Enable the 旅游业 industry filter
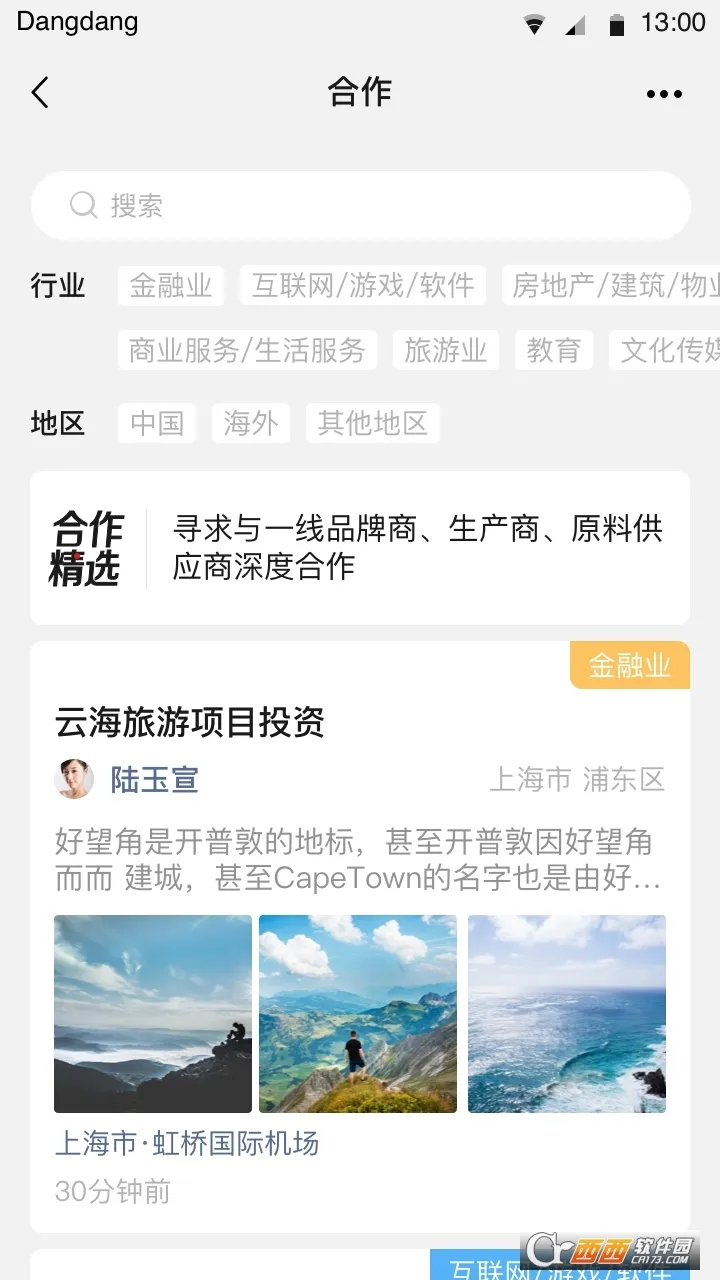The height and width of the screenshot is (1280, 720). (445, 350)
